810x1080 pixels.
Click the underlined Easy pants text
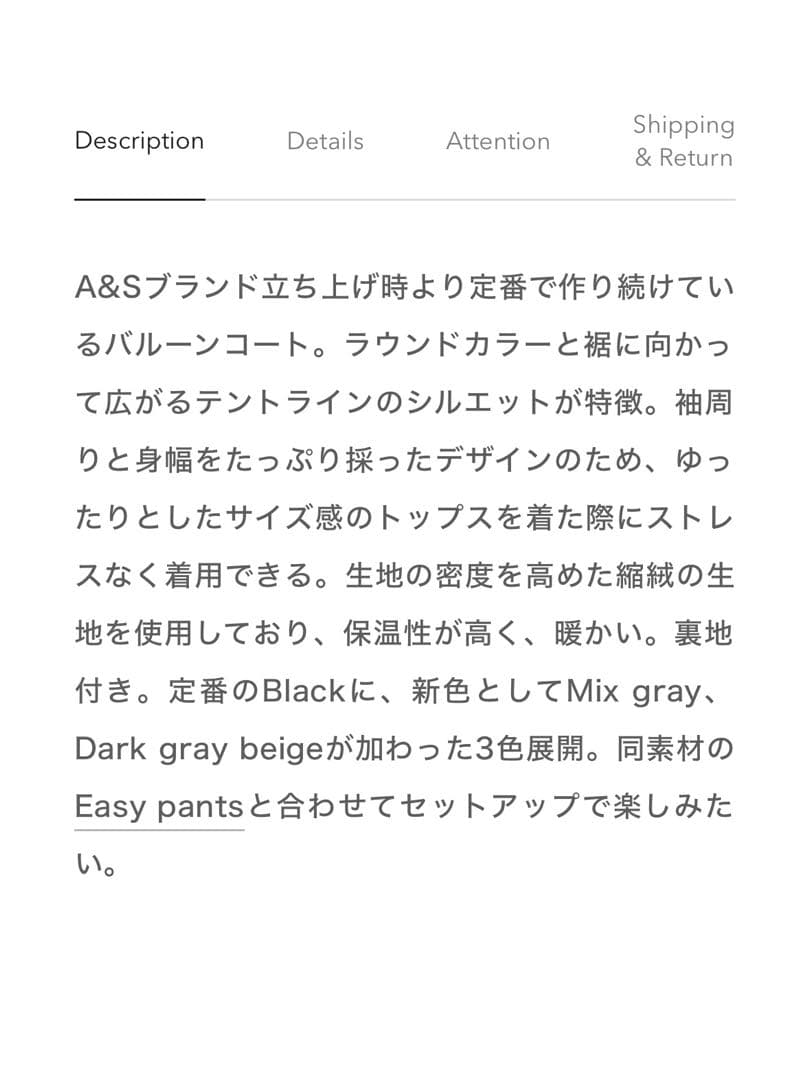(x=158, y=806)
